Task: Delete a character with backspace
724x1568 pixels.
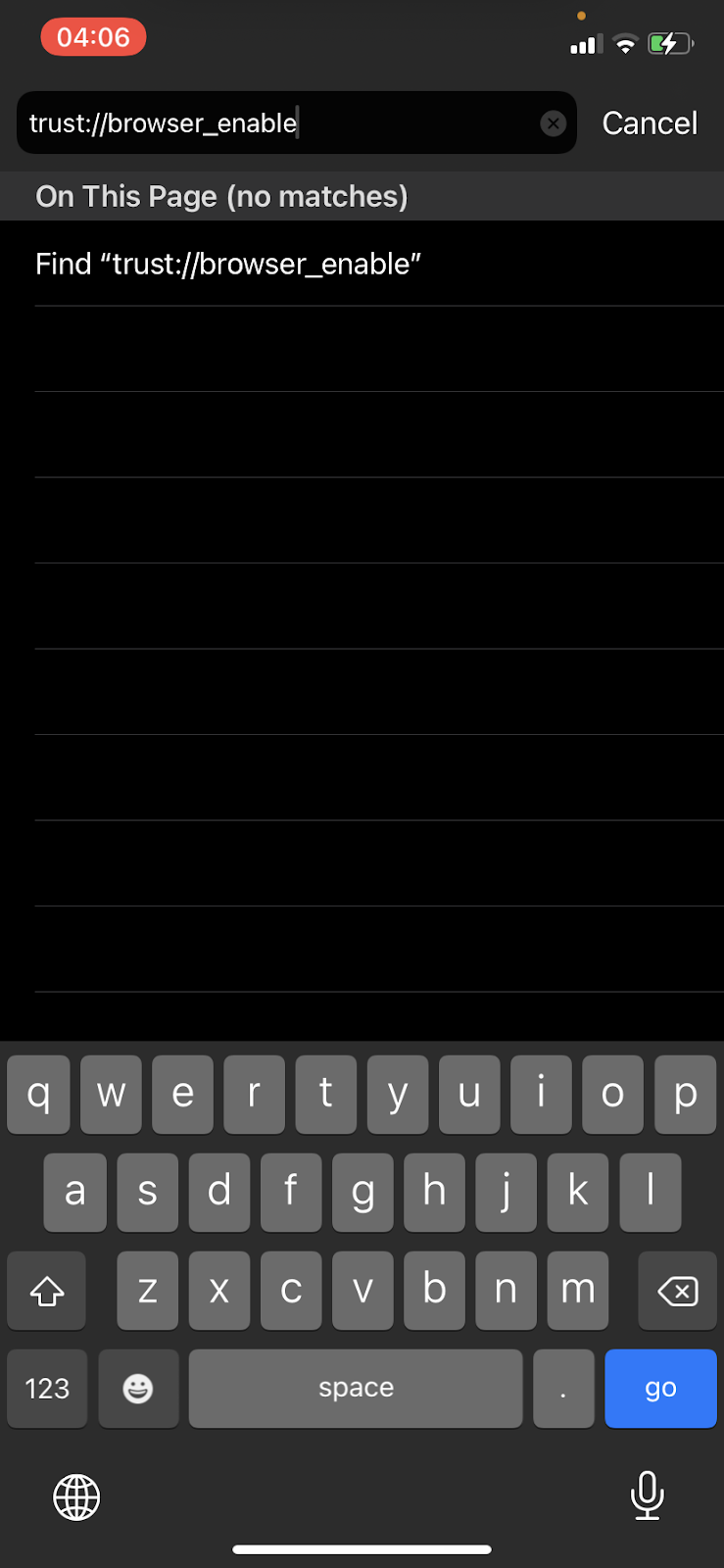Action: point(677,1291)
